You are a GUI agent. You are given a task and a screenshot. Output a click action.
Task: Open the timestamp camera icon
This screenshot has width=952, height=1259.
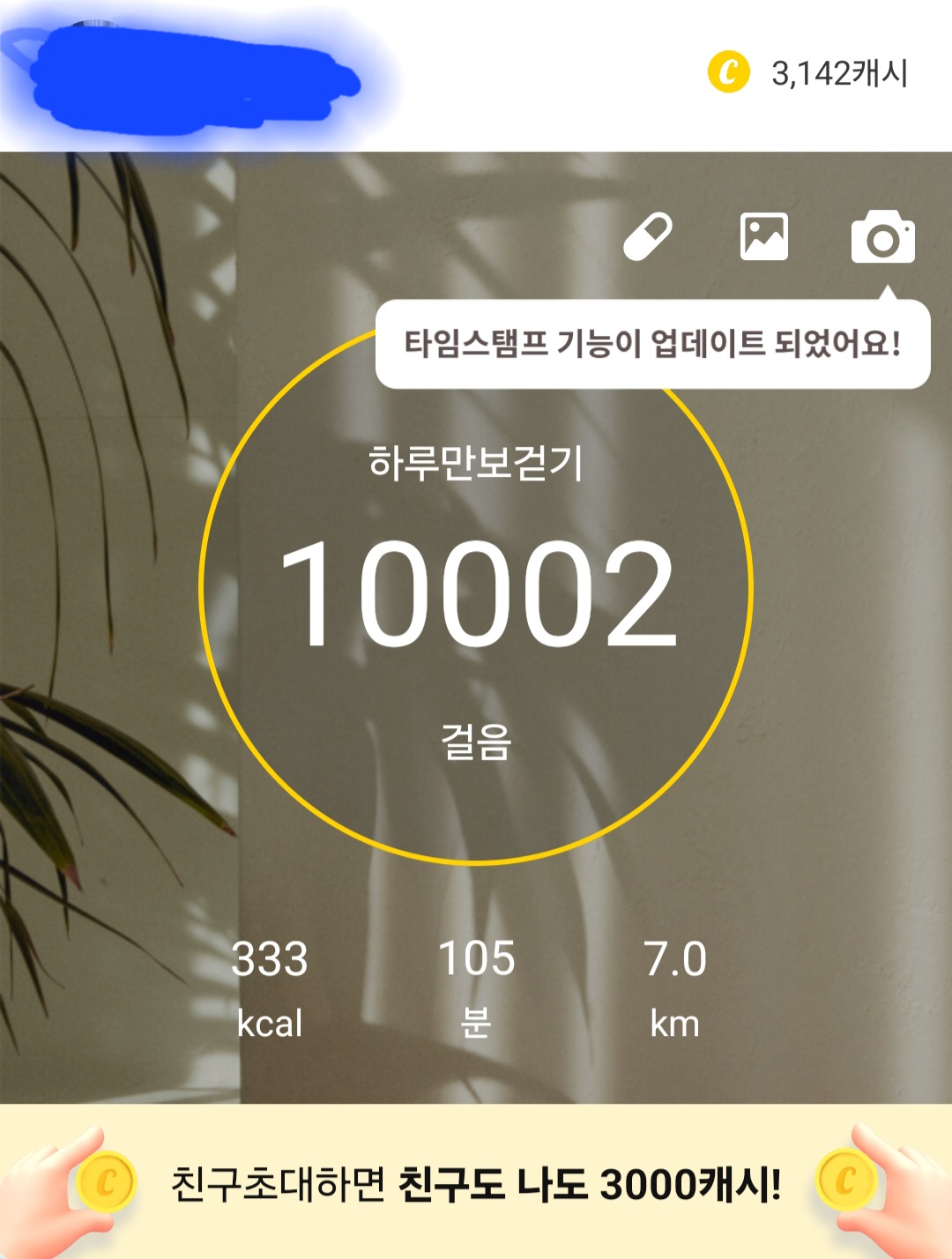click(883, 237)
